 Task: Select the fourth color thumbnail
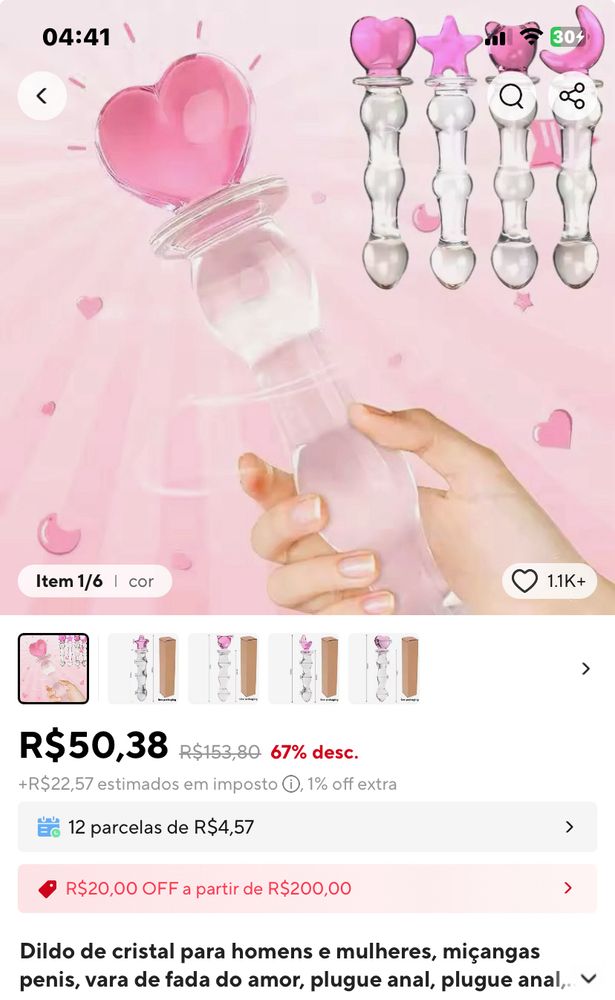pos(304,669)
